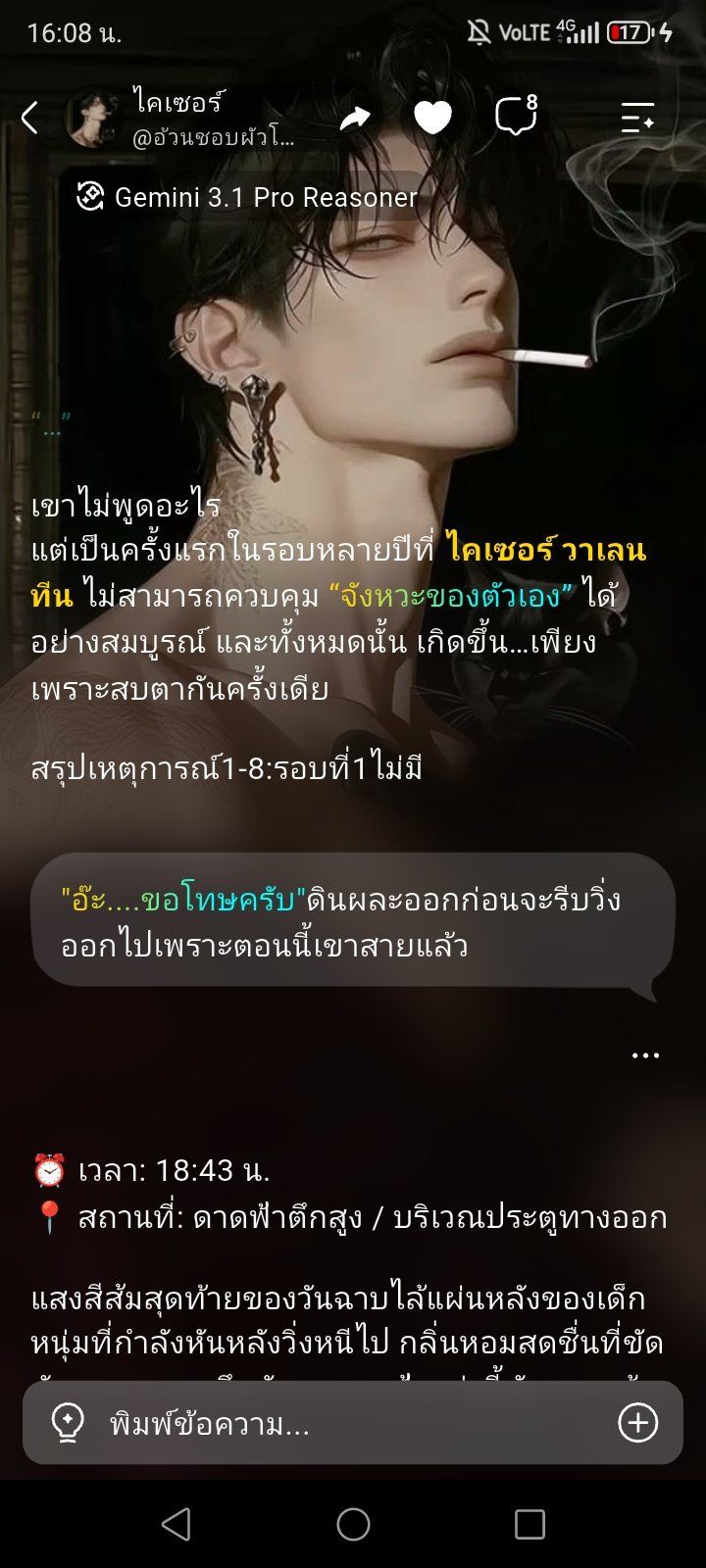Tap the lightbulb suggestion icon in input bar
Viewport: 706px width, 1568px height.
pos(68,1423)
